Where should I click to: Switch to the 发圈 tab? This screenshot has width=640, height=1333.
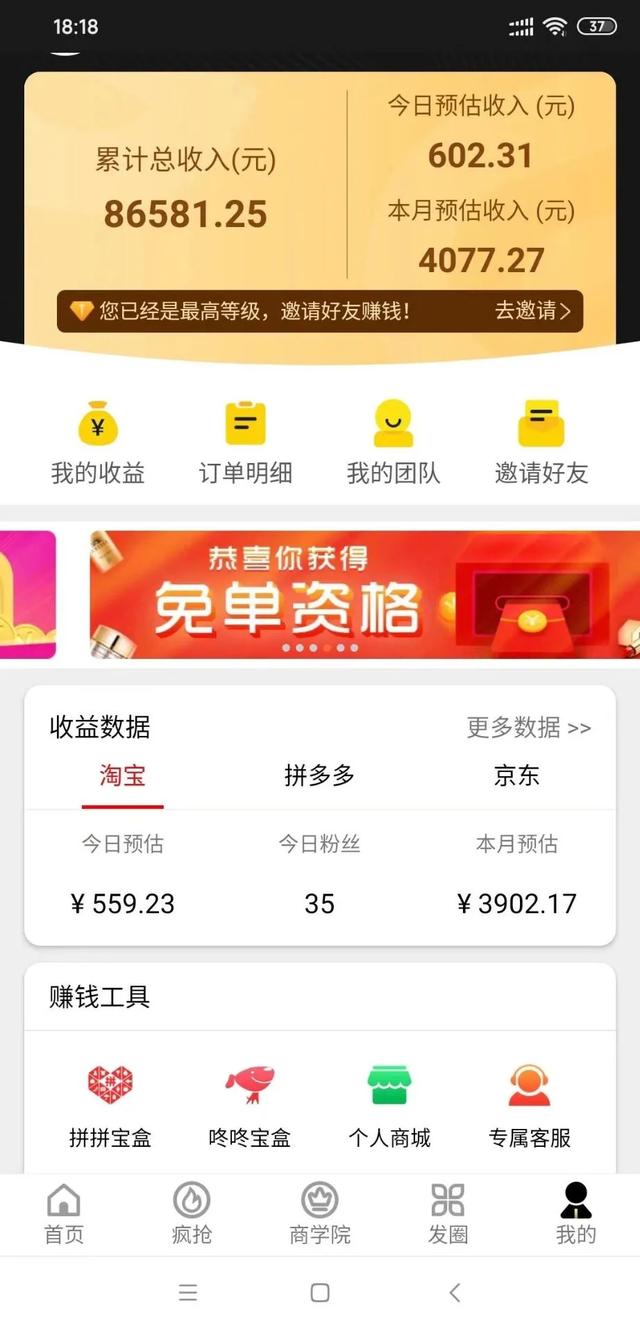pos(448,1213)
